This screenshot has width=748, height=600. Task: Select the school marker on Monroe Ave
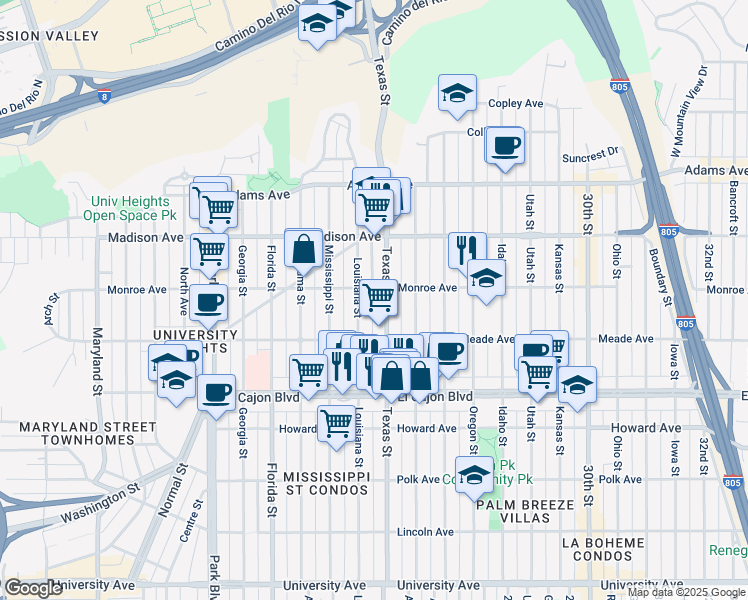click(486, 279)
